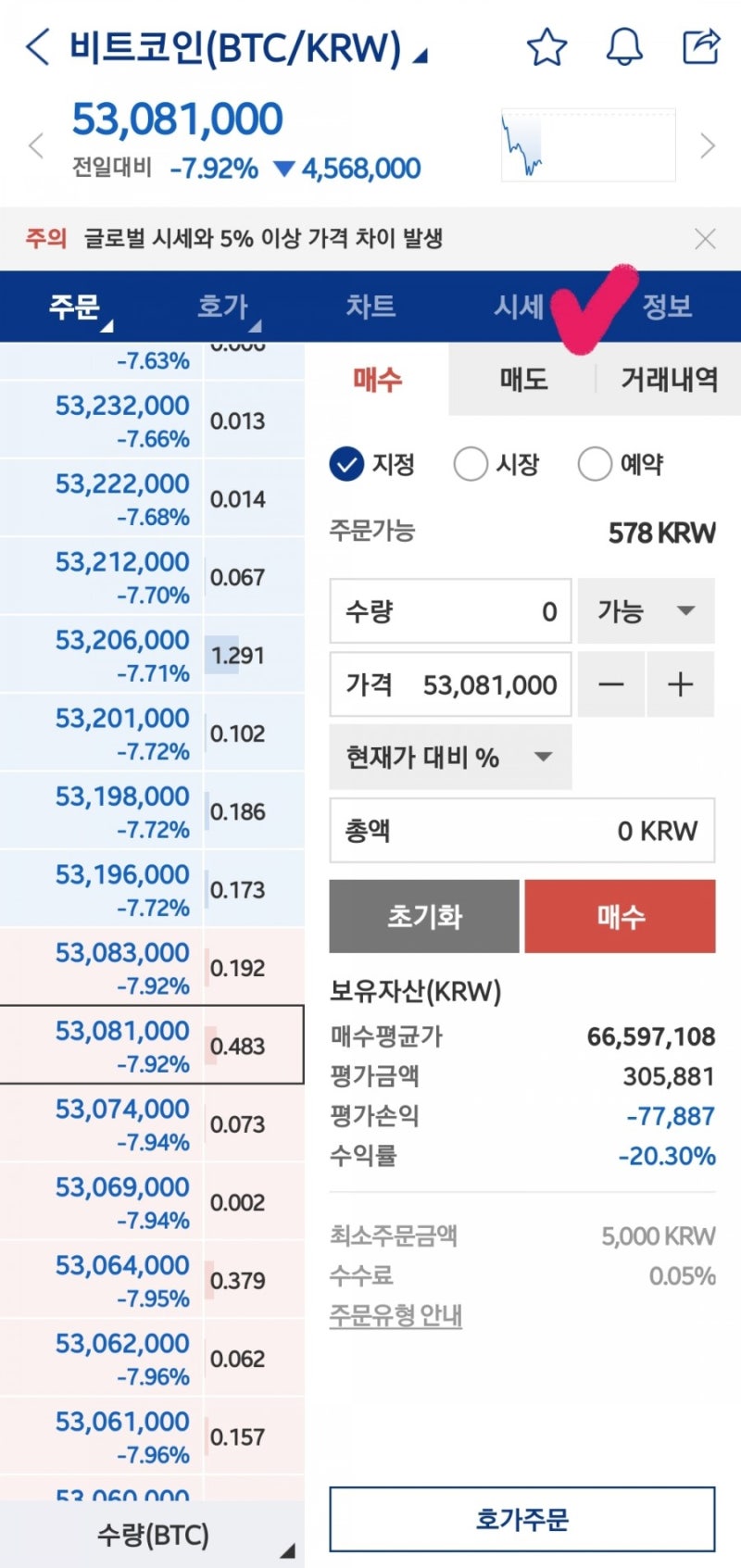The image size is (741, 1568).
Task: Switch to the 차트 tab
Action: 371,307
